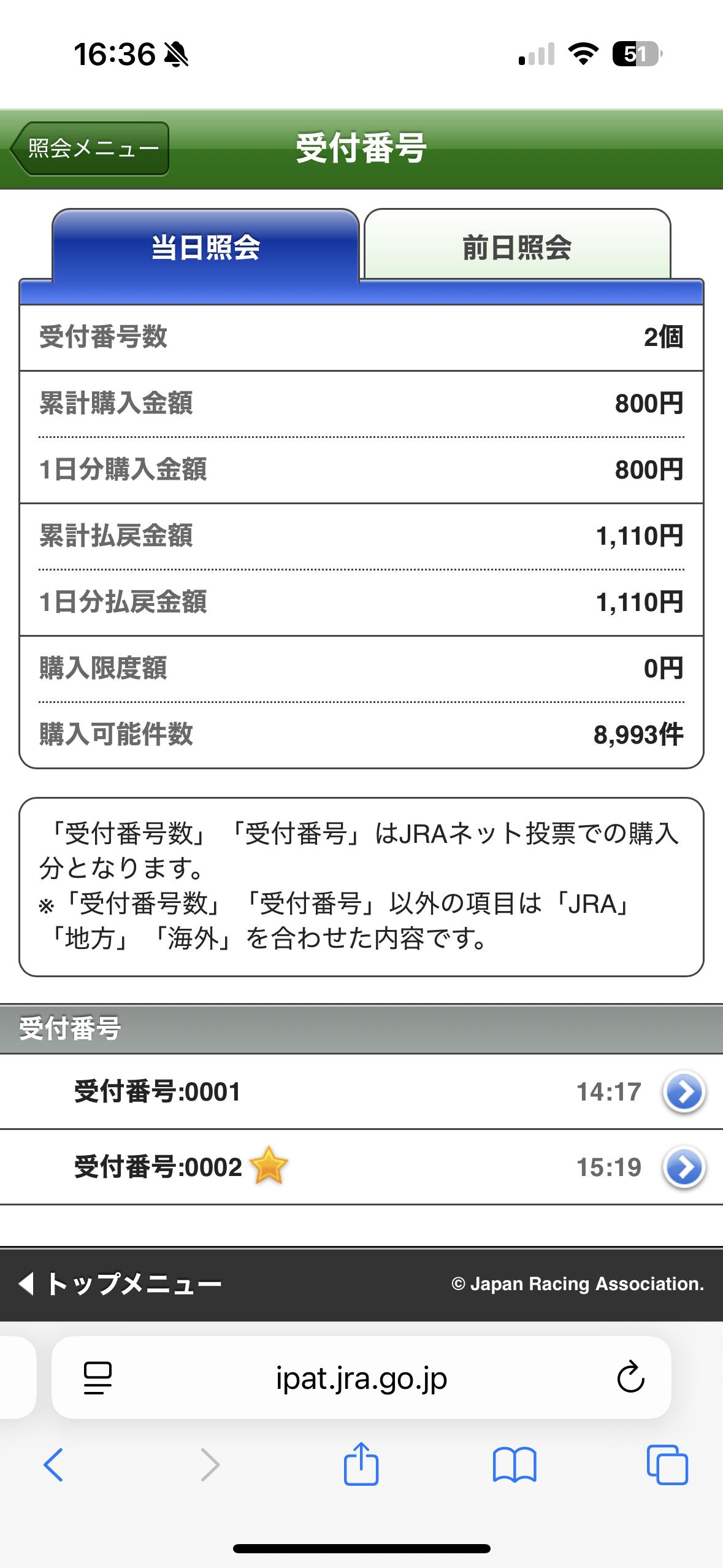Return to トップメニュー
Screen dimensions: 723x1568
121,1283
